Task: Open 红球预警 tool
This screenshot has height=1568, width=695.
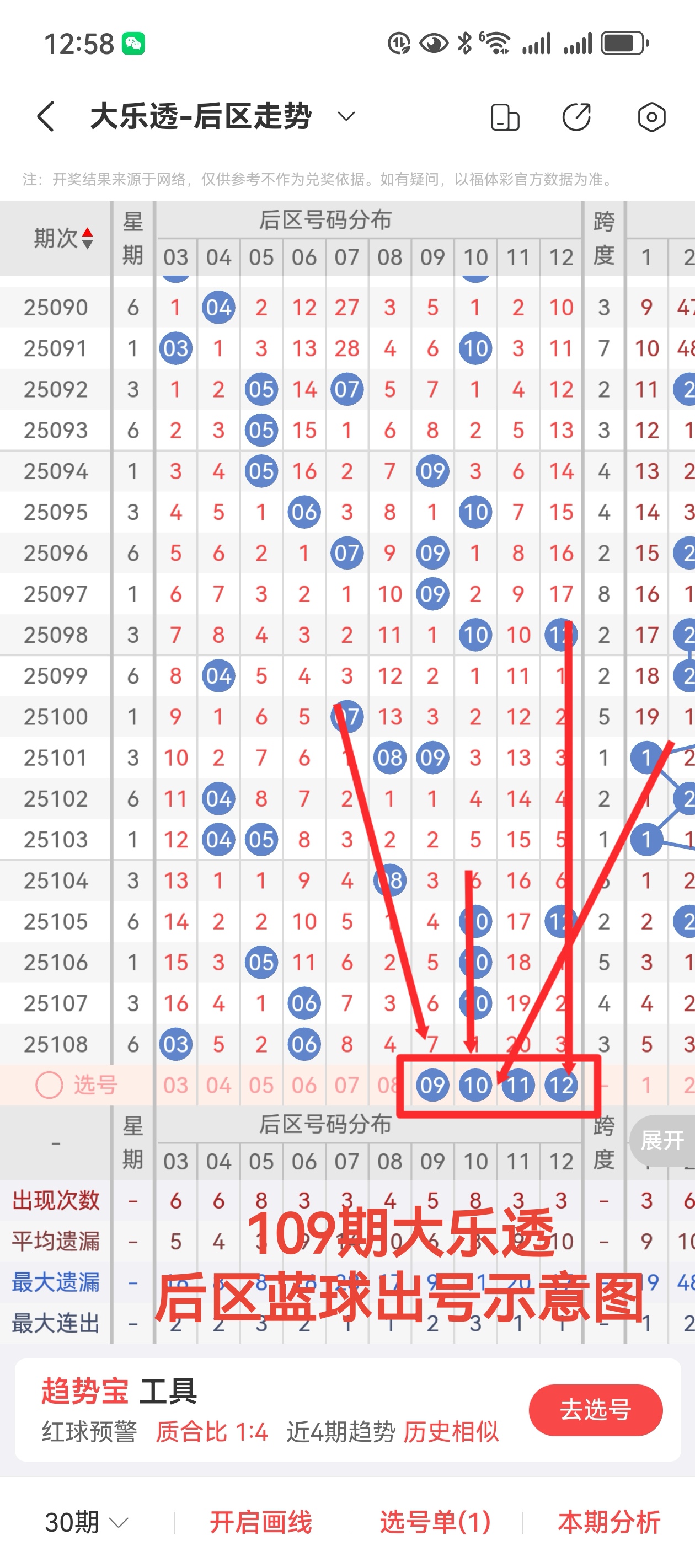Action: (x=89, y=1432)
